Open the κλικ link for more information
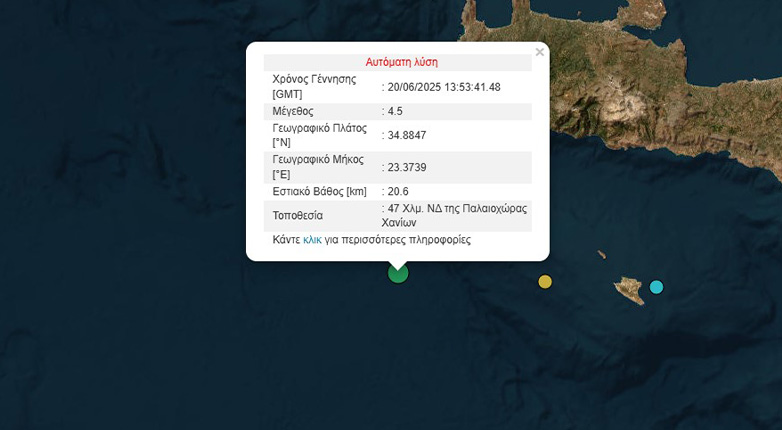 click(x=312, y=240)
